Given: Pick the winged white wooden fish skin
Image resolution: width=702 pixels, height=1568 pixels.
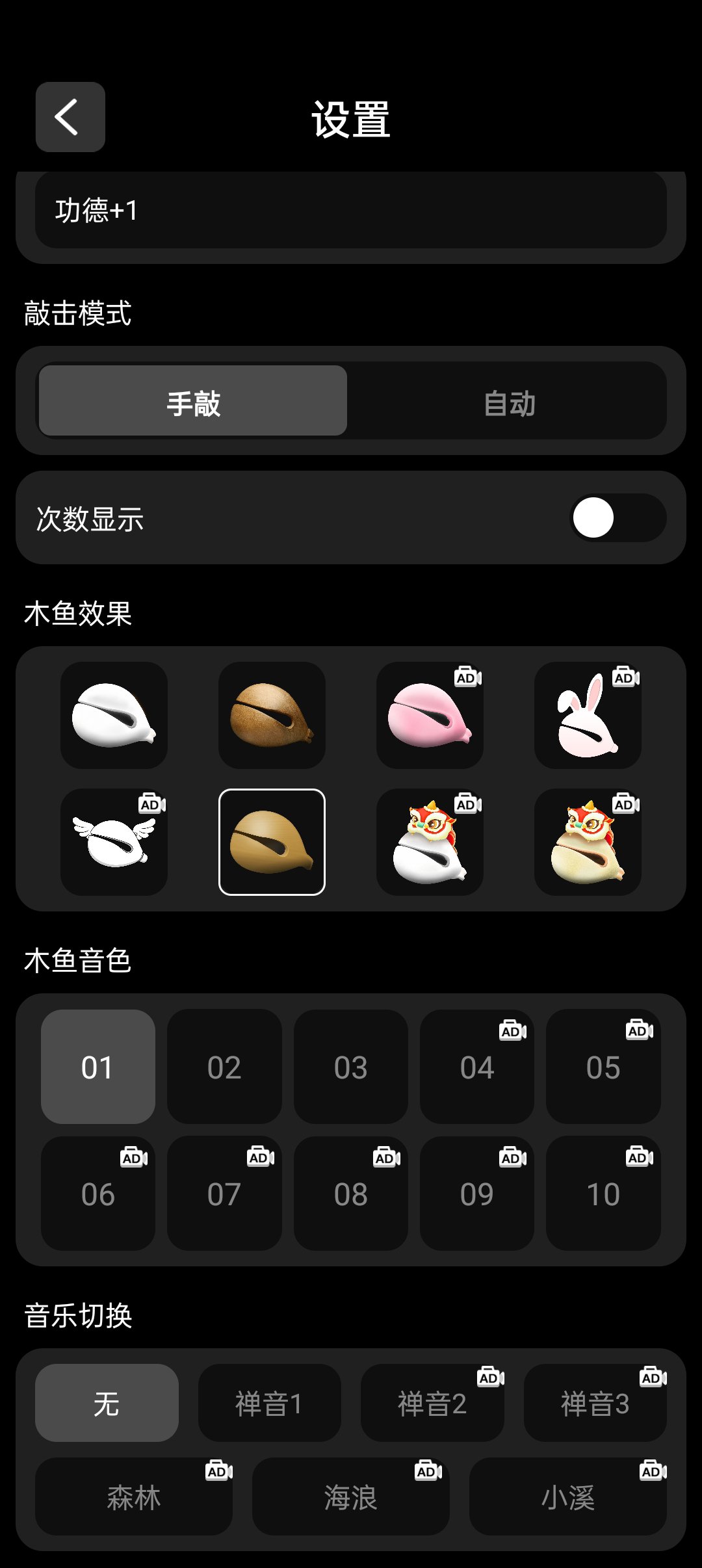Looking at the screenshot, I should 114,842.
